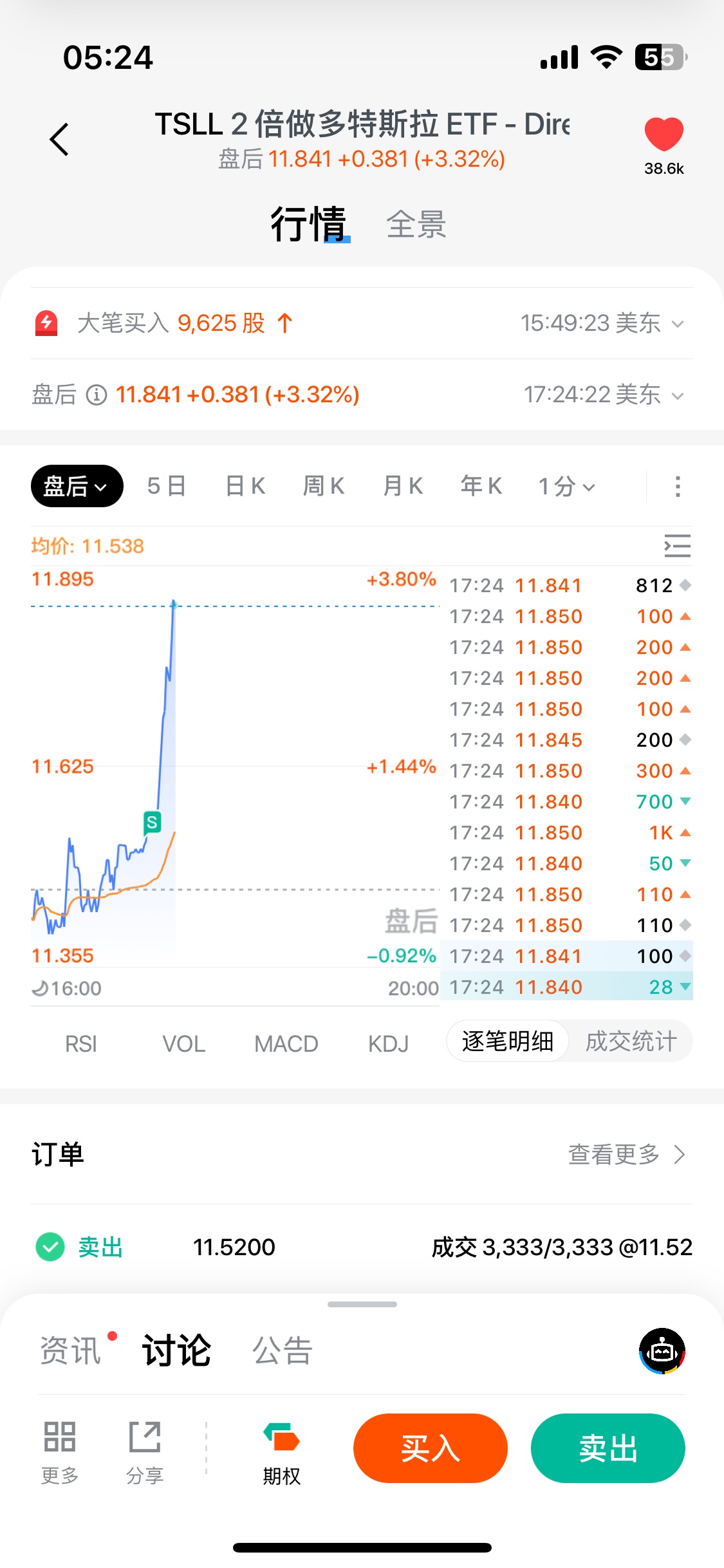Image resolution: width=724 pixels, height=1568 pixels.
Task: Switch to the 全景 tab
Action: 416,225
